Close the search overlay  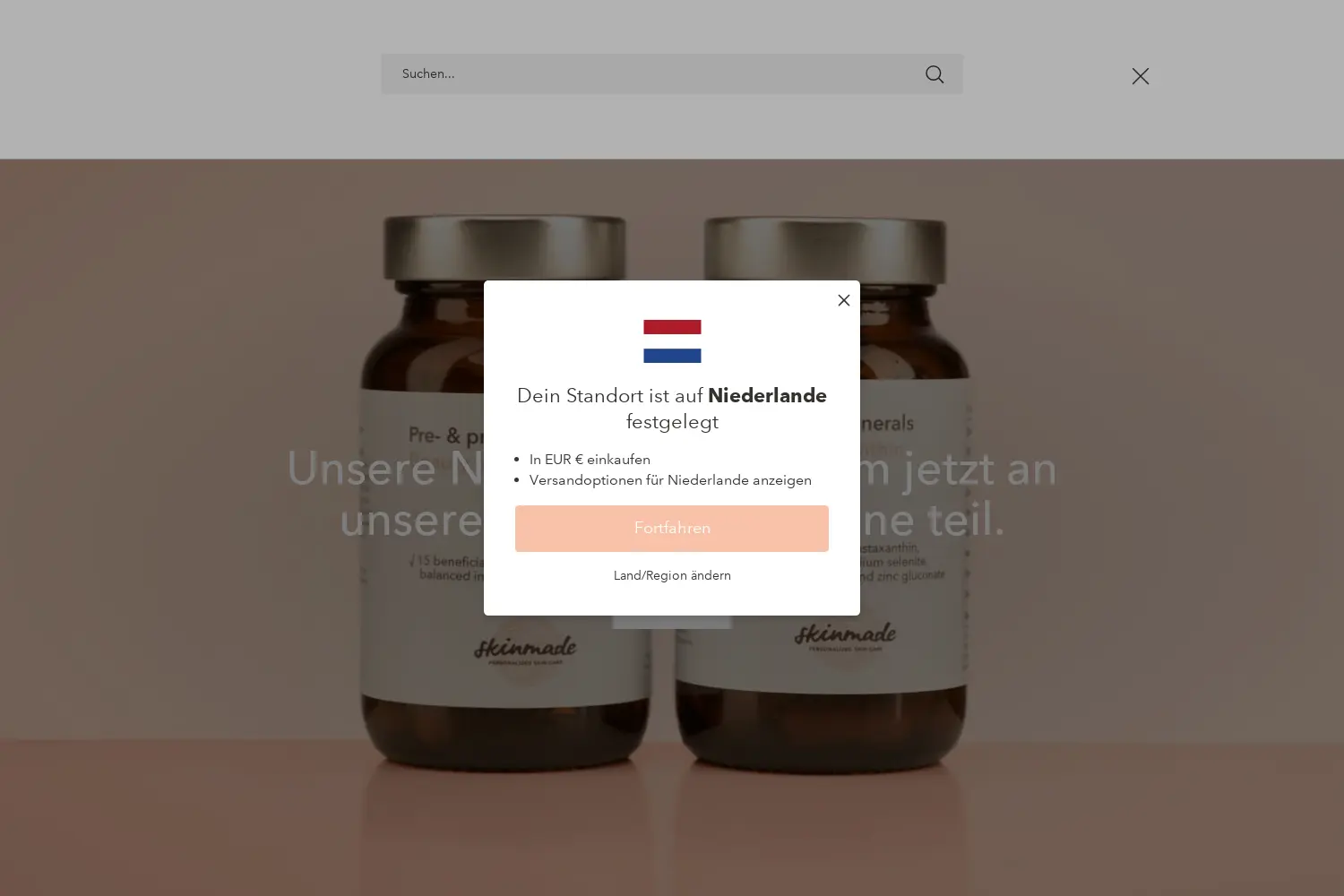pos(1140,76)
